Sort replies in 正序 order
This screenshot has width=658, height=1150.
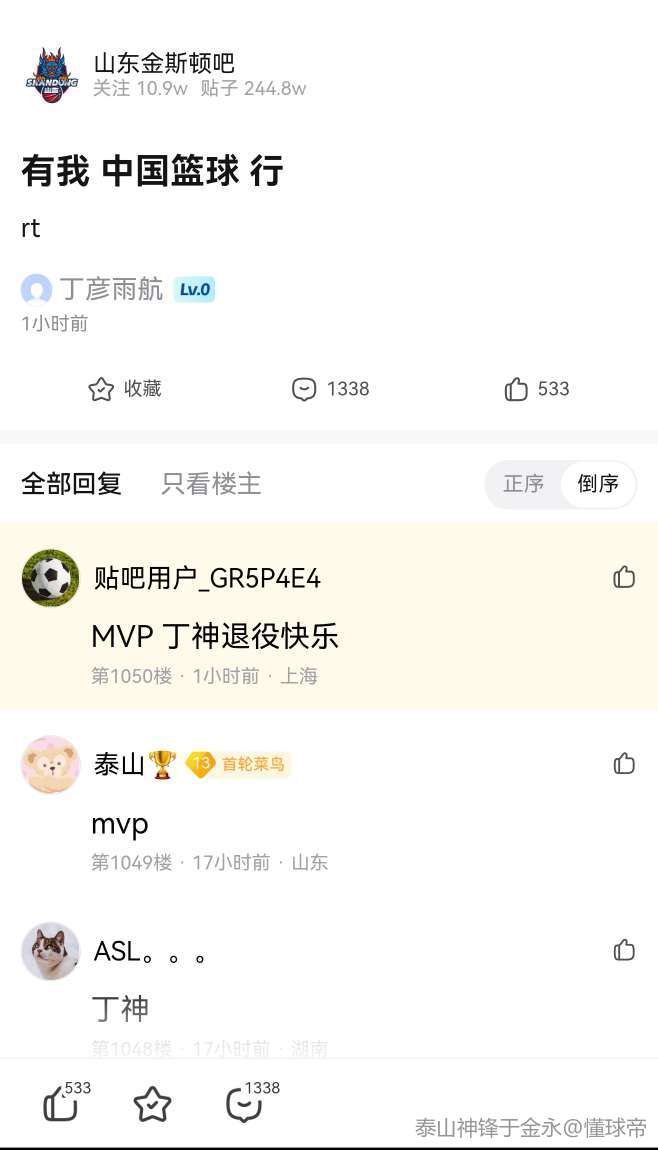[523, 484]
